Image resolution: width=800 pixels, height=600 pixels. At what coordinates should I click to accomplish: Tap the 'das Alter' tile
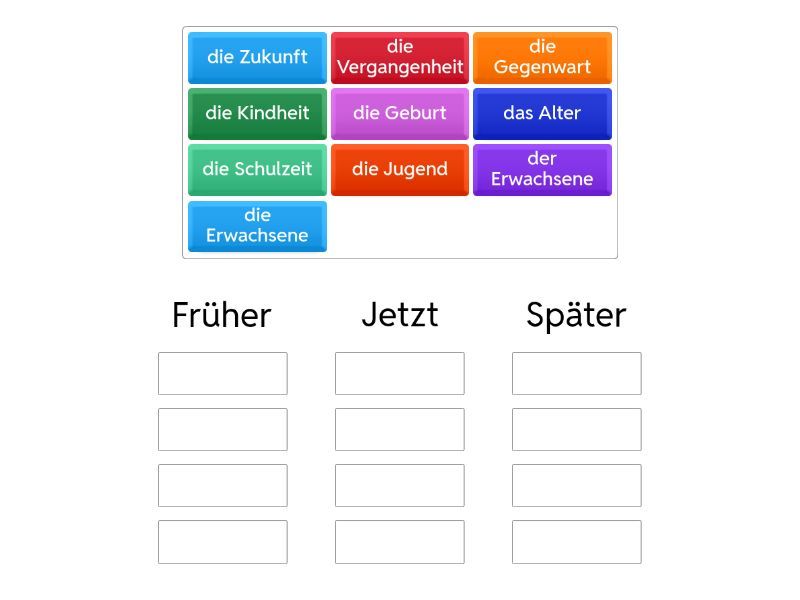pyautogui.click(x=542, y=113)
